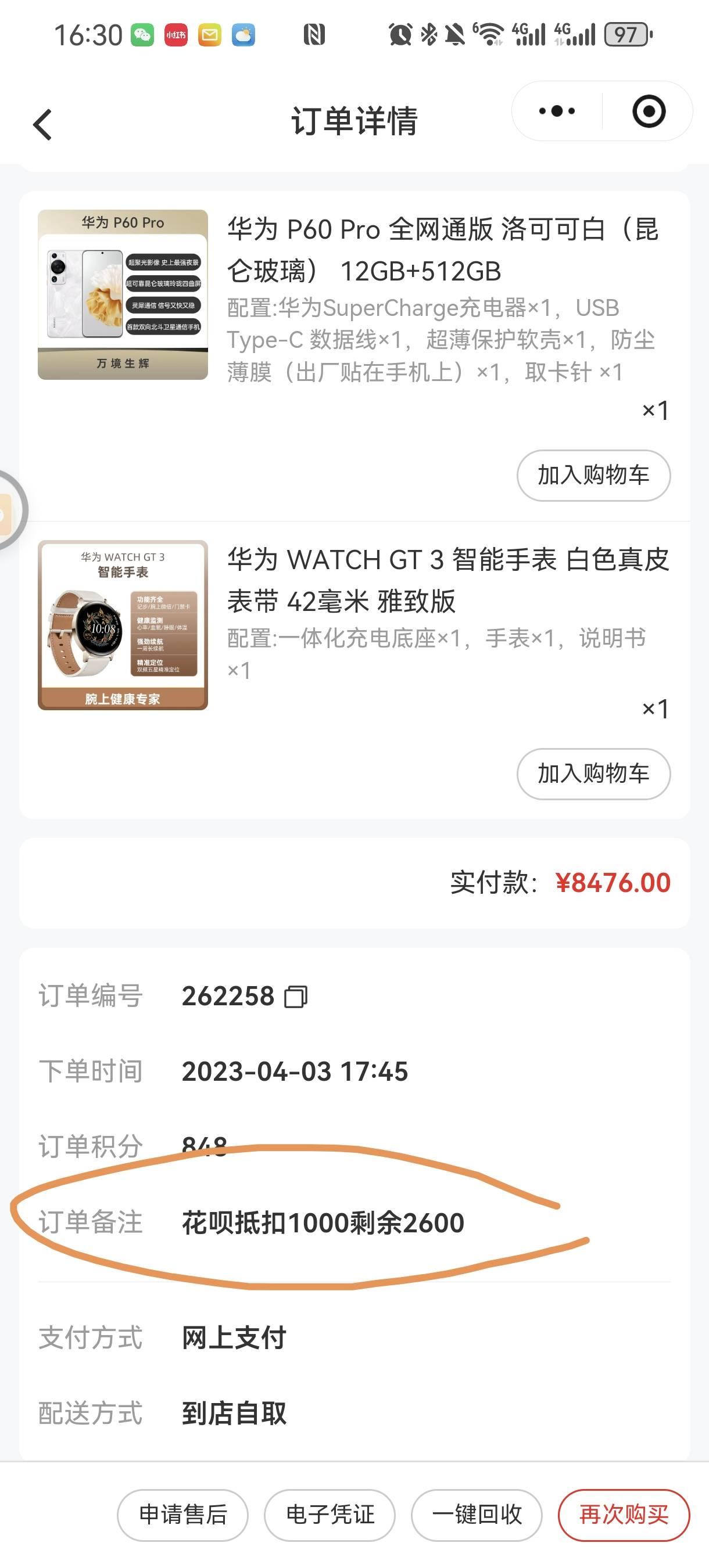Tap 申请售后 to request after-sales service
This screenshot has height=1568, width=709.
(x=182, y=1515)
